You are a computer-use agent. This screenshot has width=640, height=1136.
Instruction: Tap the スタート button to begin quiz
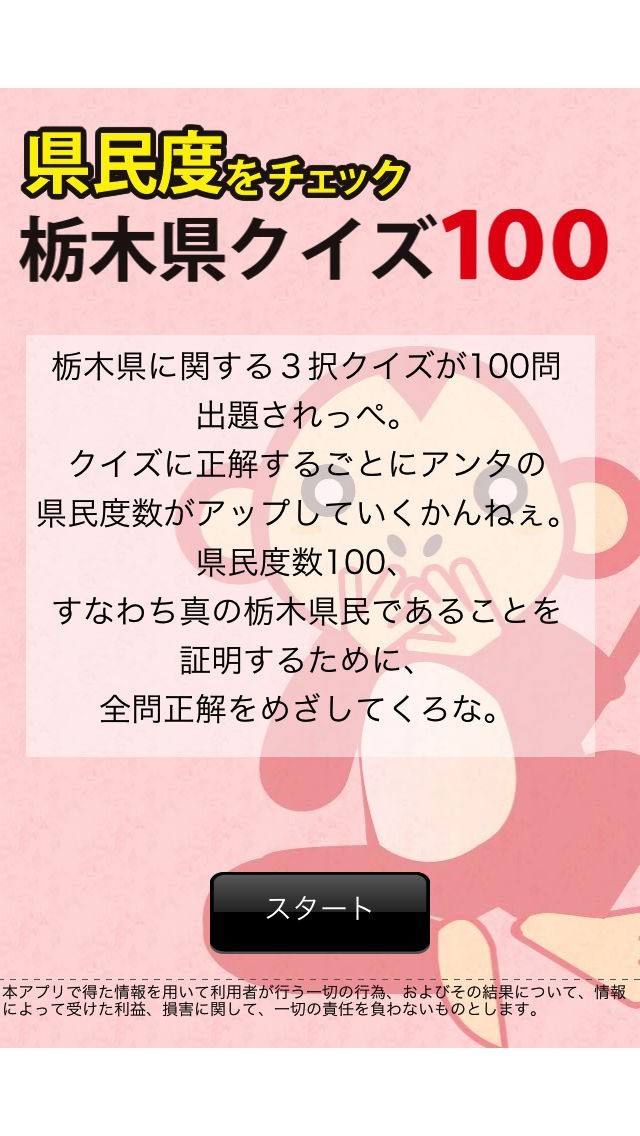pyautogui.click(x=319, y=911)
